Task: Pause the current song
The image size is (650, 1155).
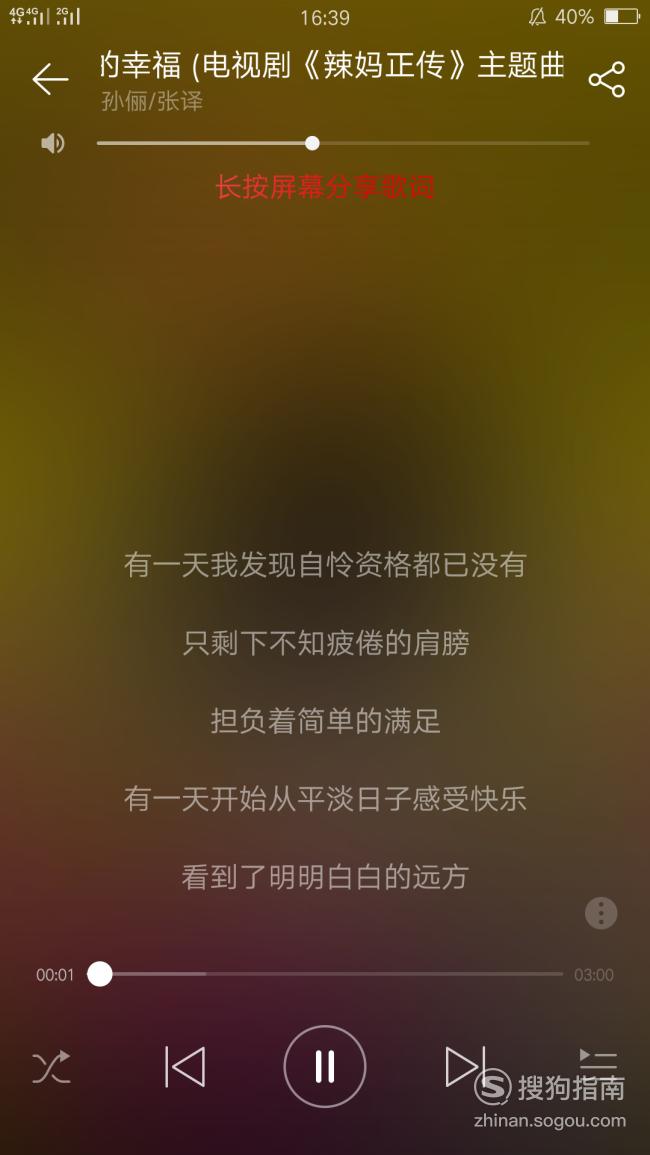Action: pyautogui.click(x=325, y=1067)
